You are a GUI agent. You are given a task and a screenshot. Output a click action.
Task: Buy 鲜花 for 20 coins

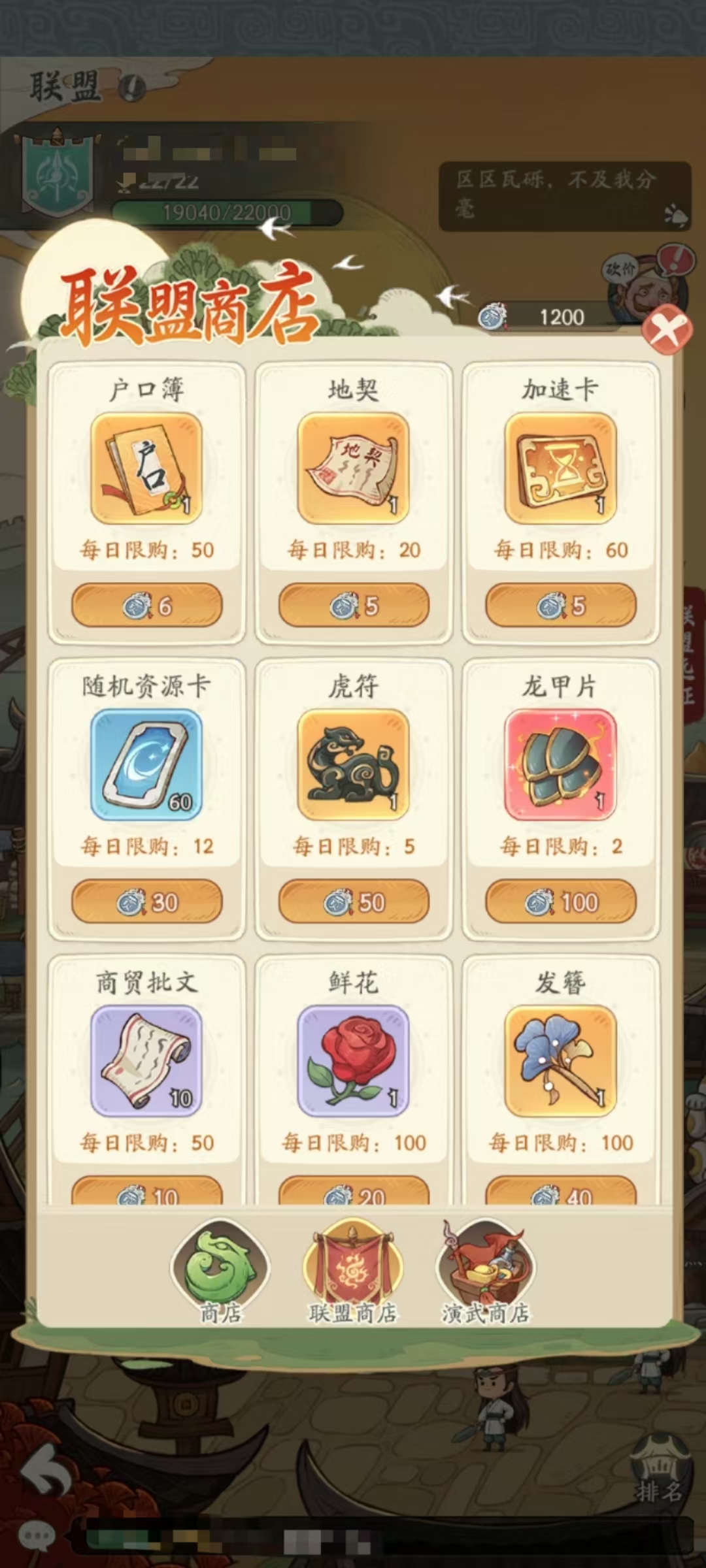click(354, 1192)
